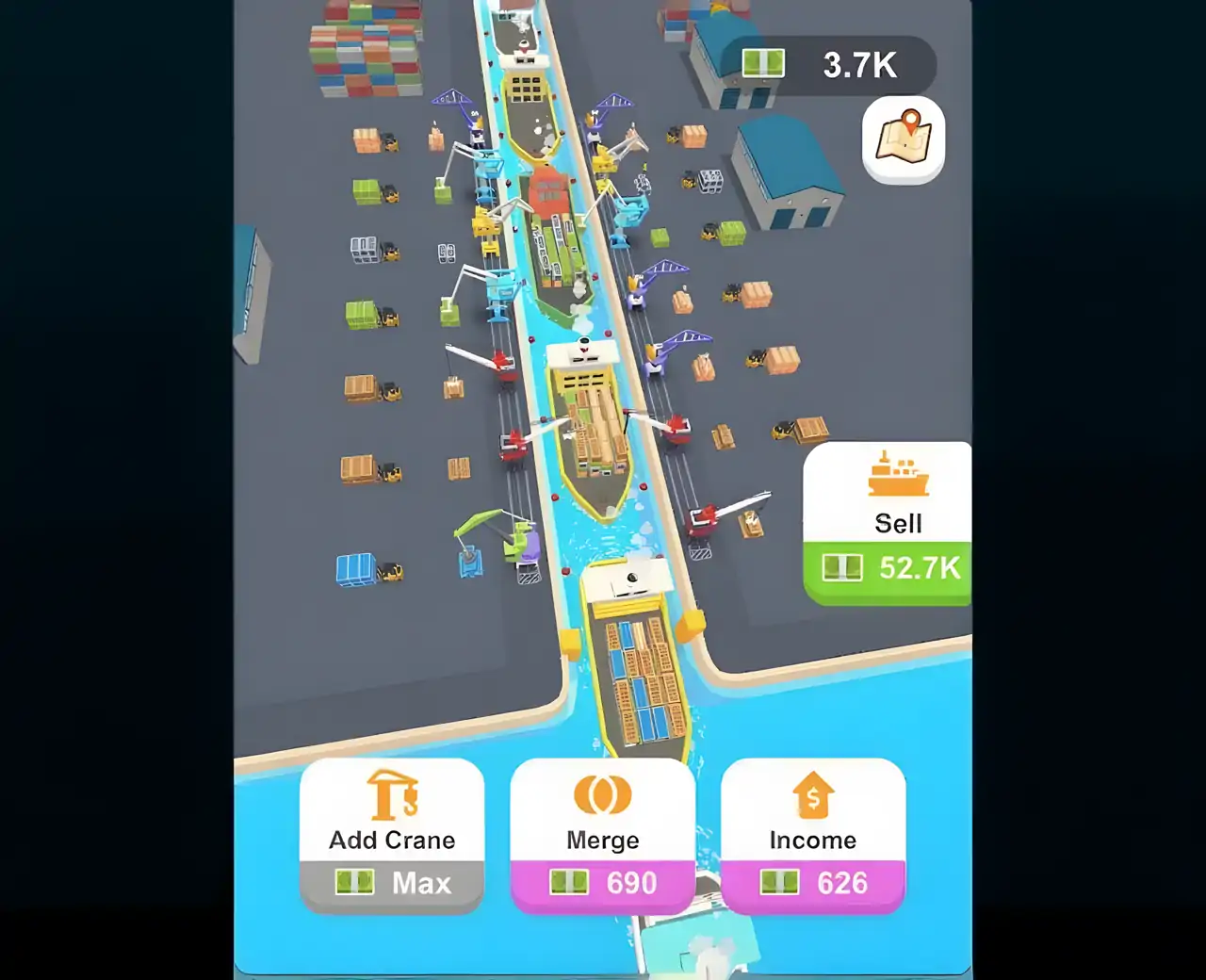1206x980 pixels.
Task: Upgrade Income for 626
Action: click(x=813, y=836)
